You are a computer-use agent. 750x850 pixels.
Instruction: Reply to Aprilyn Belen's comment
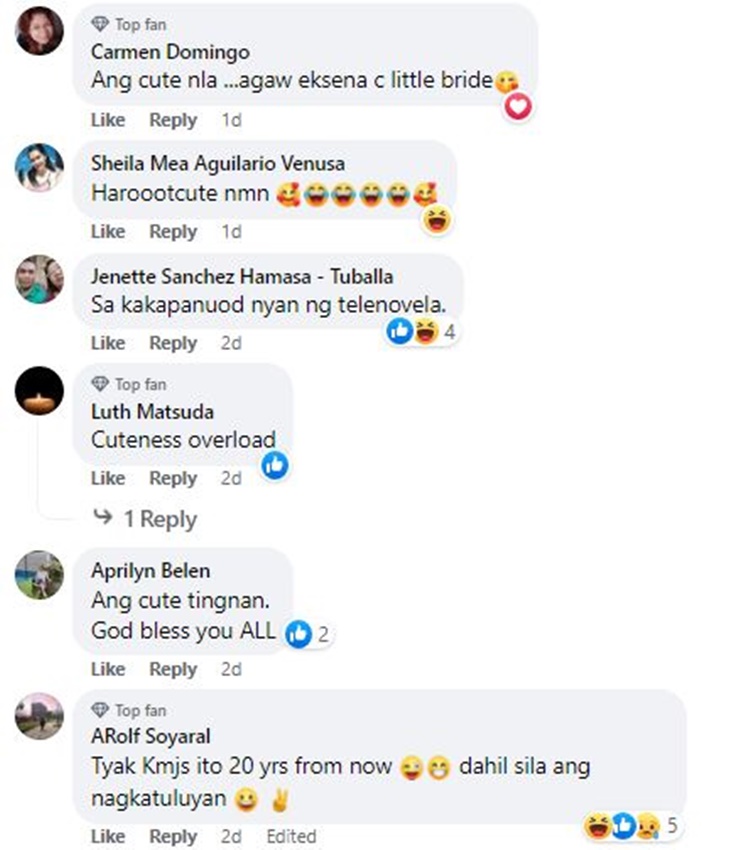coord(173,669)
